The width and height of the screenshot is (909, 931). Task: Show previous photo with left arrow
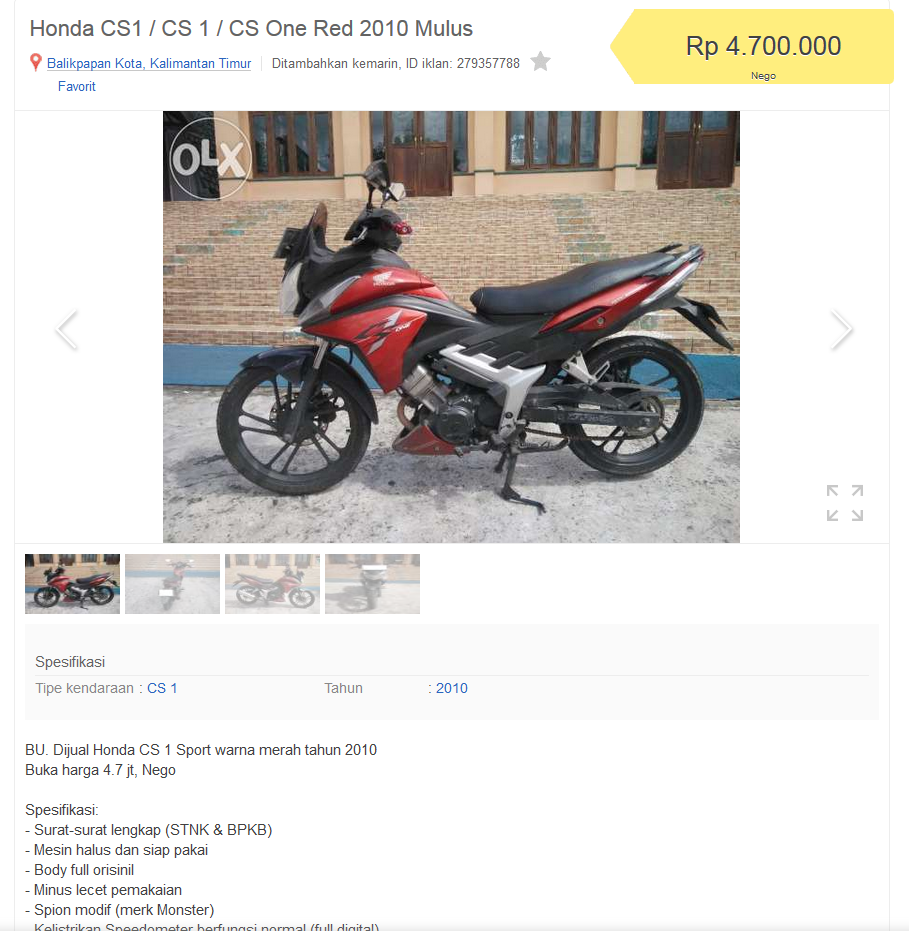click(x=66, y=330)
